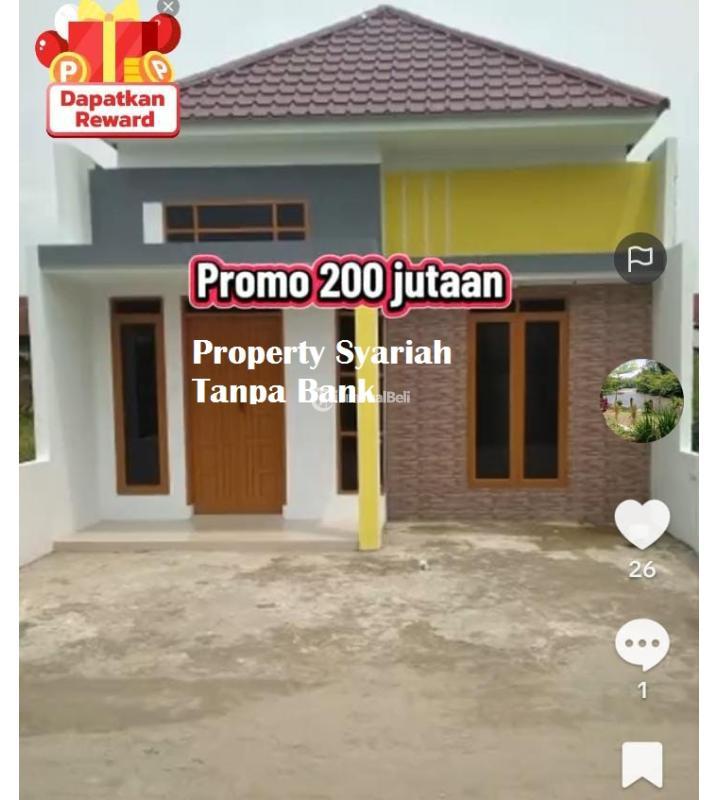This screenshot has height=800, width=720.
Task: Open the creator's profile picture
Action: [x=642, y=401]
